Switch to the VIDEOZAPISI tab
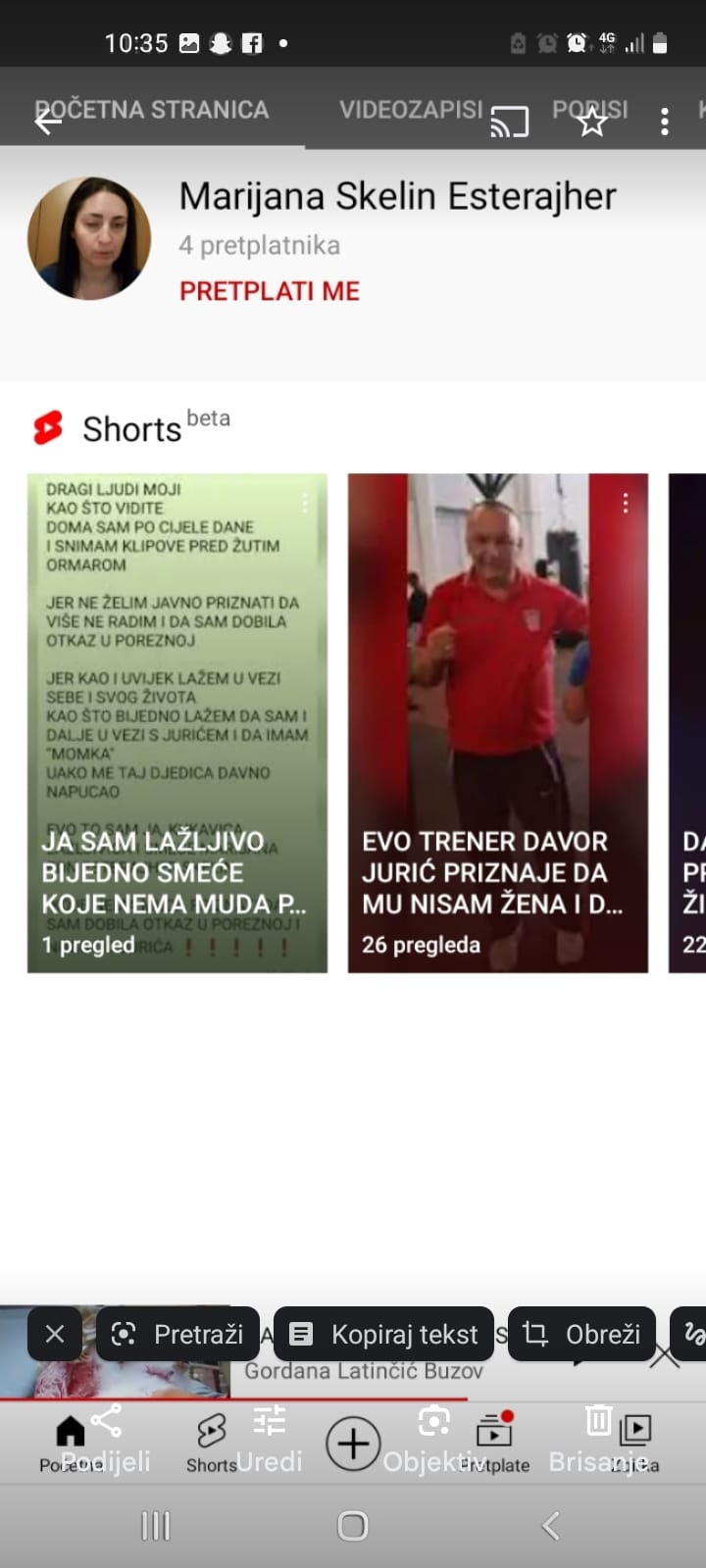The width and height of the screenshot is (706, 1568). [410, 110]
